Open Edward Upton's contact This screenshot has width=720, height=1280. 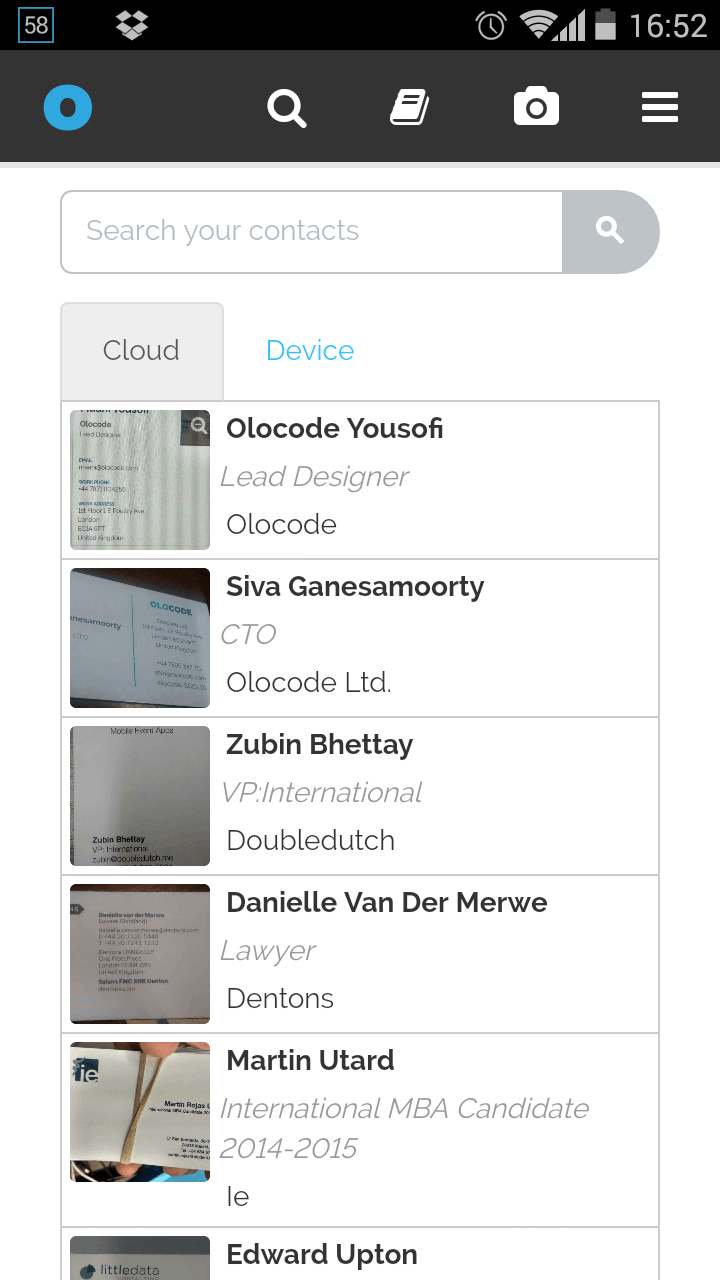(360, 1254)
